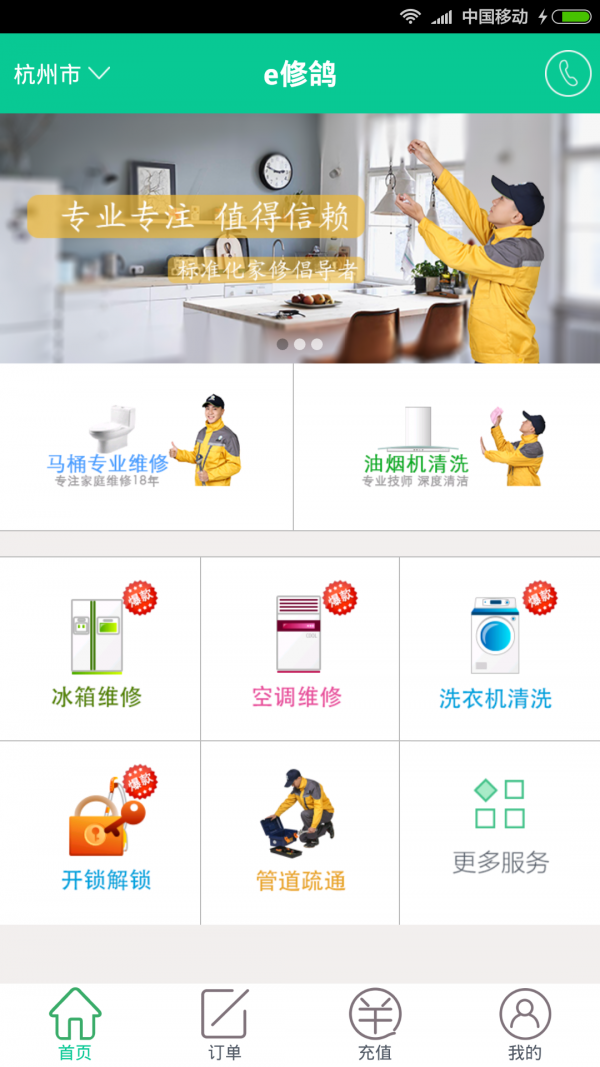The width and height of the screenshot is (600, 1067).
Task: Switch to the 订单 tab
Action: (225, 1025)
